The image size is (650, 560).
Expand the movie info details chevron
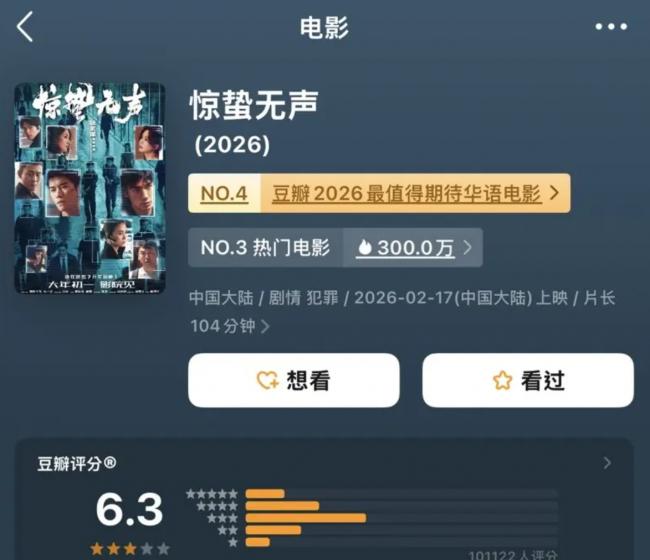tap(265, 326)
